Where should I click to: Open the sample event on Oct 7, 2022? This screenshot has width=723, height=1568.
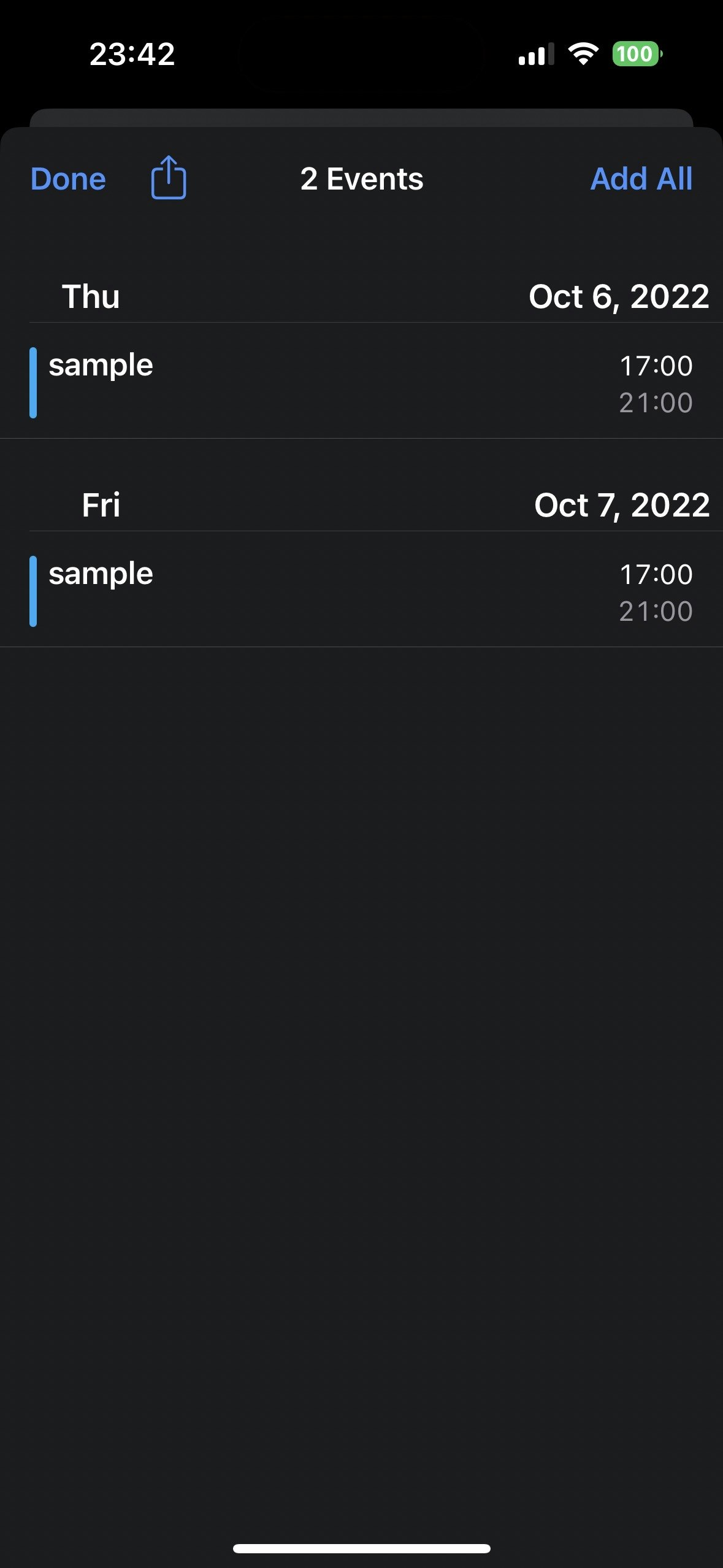pos(361,590)
